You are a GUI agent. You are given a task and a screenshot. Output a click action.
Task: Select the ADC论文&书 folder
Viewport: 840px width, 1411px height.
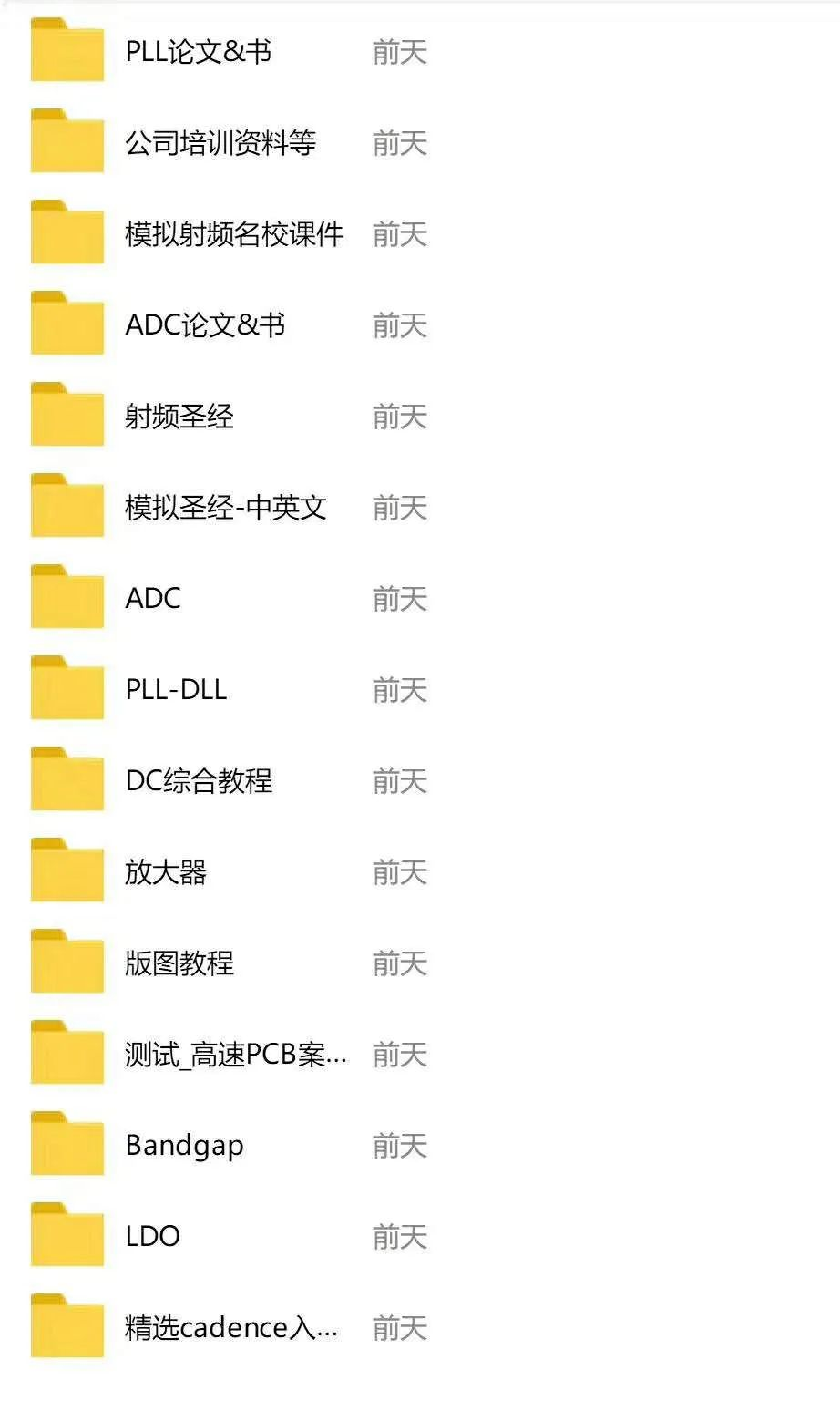click(205, 325)
